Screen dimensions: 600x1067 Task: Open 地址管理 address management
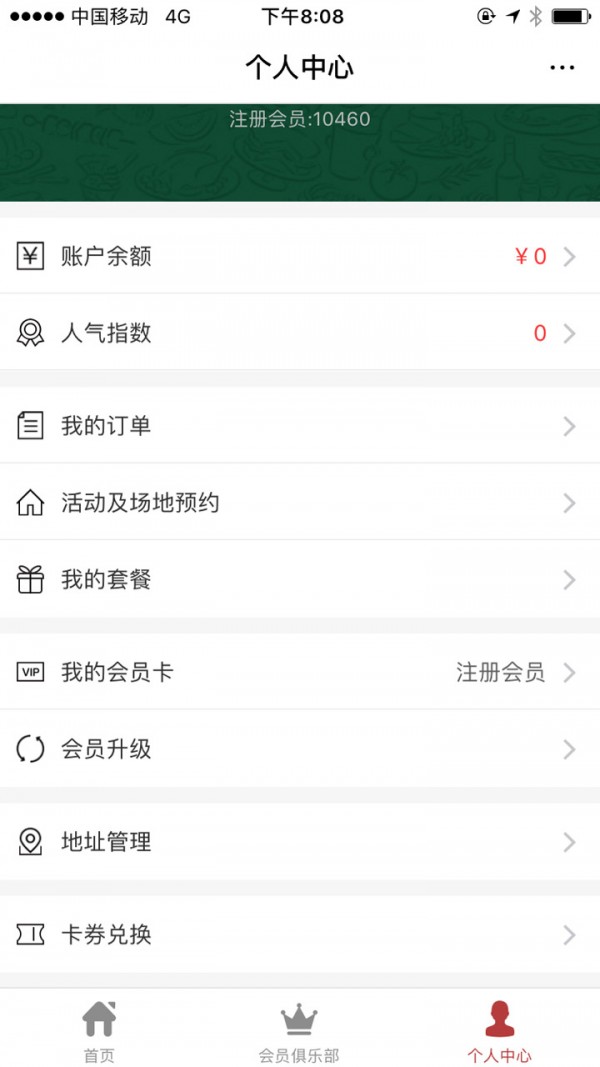300,842
